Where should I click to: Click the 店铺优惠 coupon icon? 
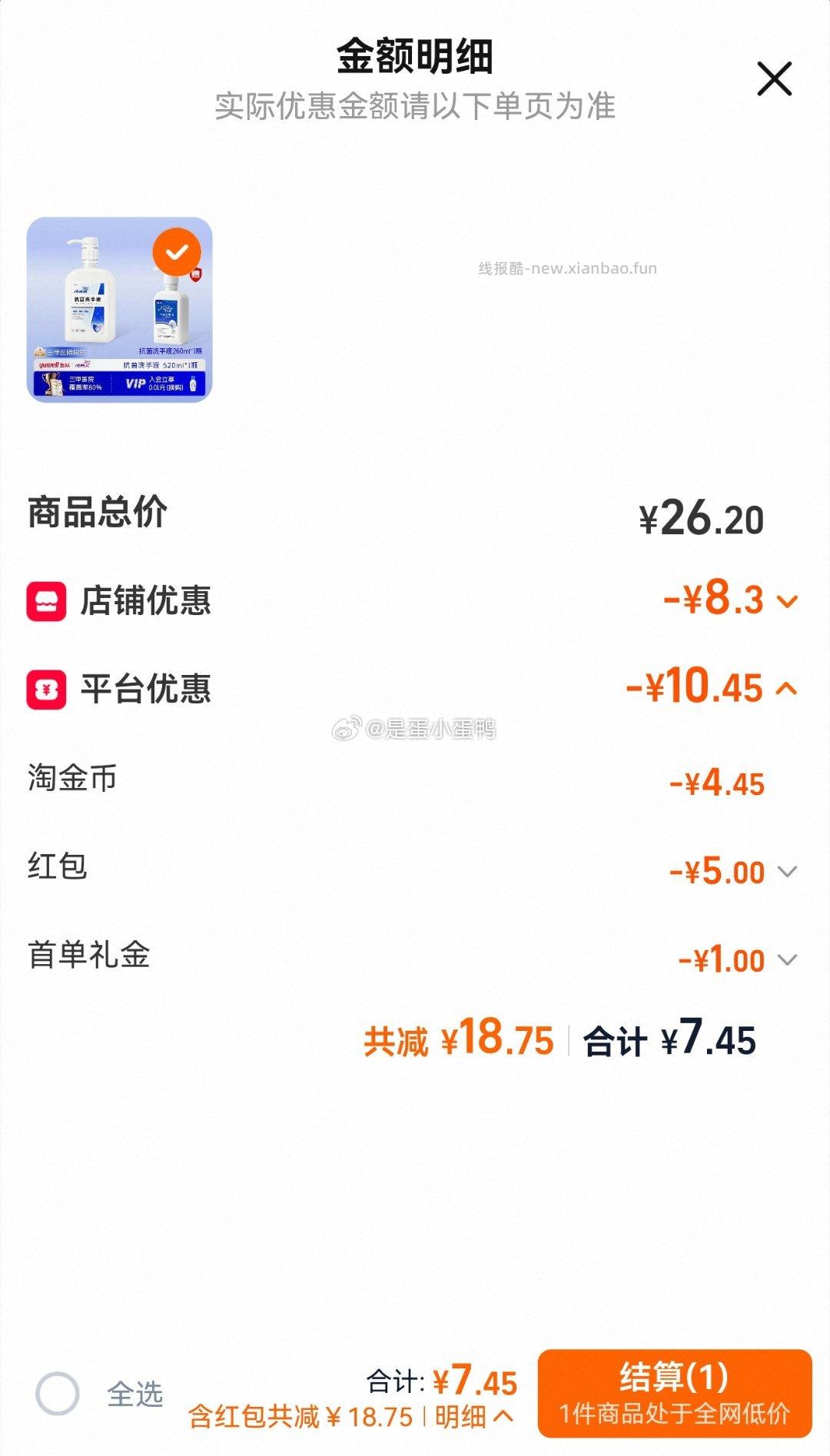coord(45,602)
